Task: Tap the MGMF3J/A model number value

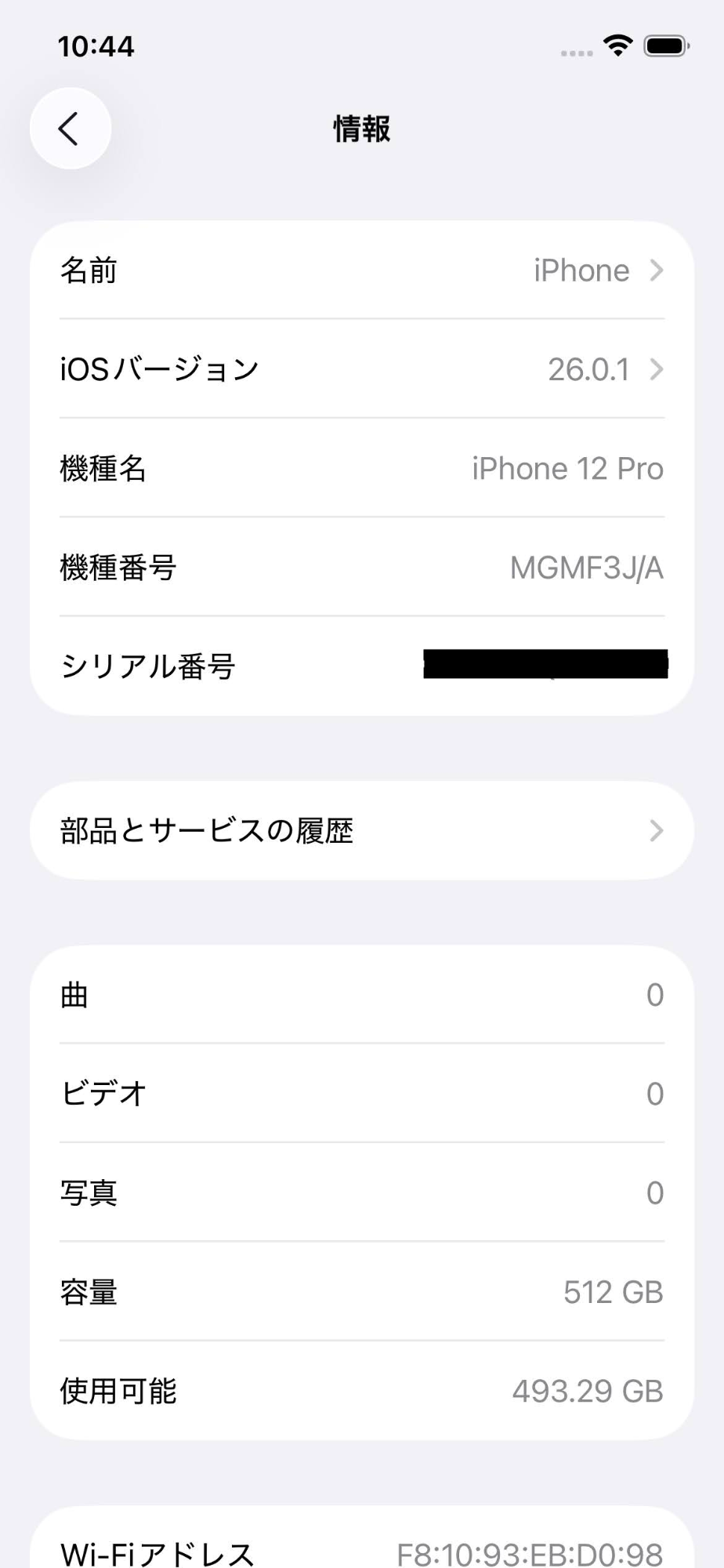Action: (586, 568)
